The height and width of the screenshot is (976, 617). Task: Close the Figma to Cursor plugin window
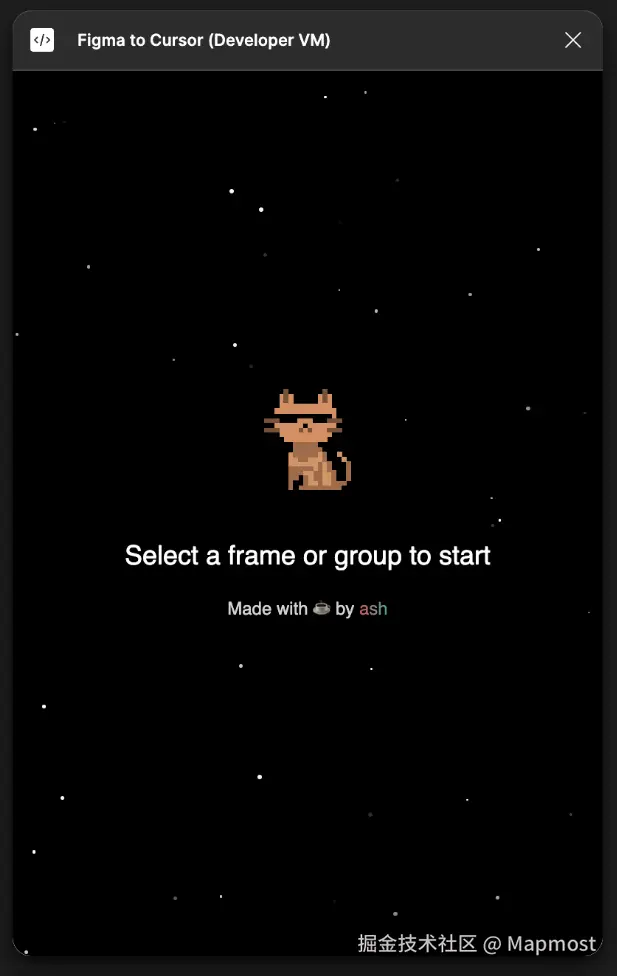click(x=573, y=40)
